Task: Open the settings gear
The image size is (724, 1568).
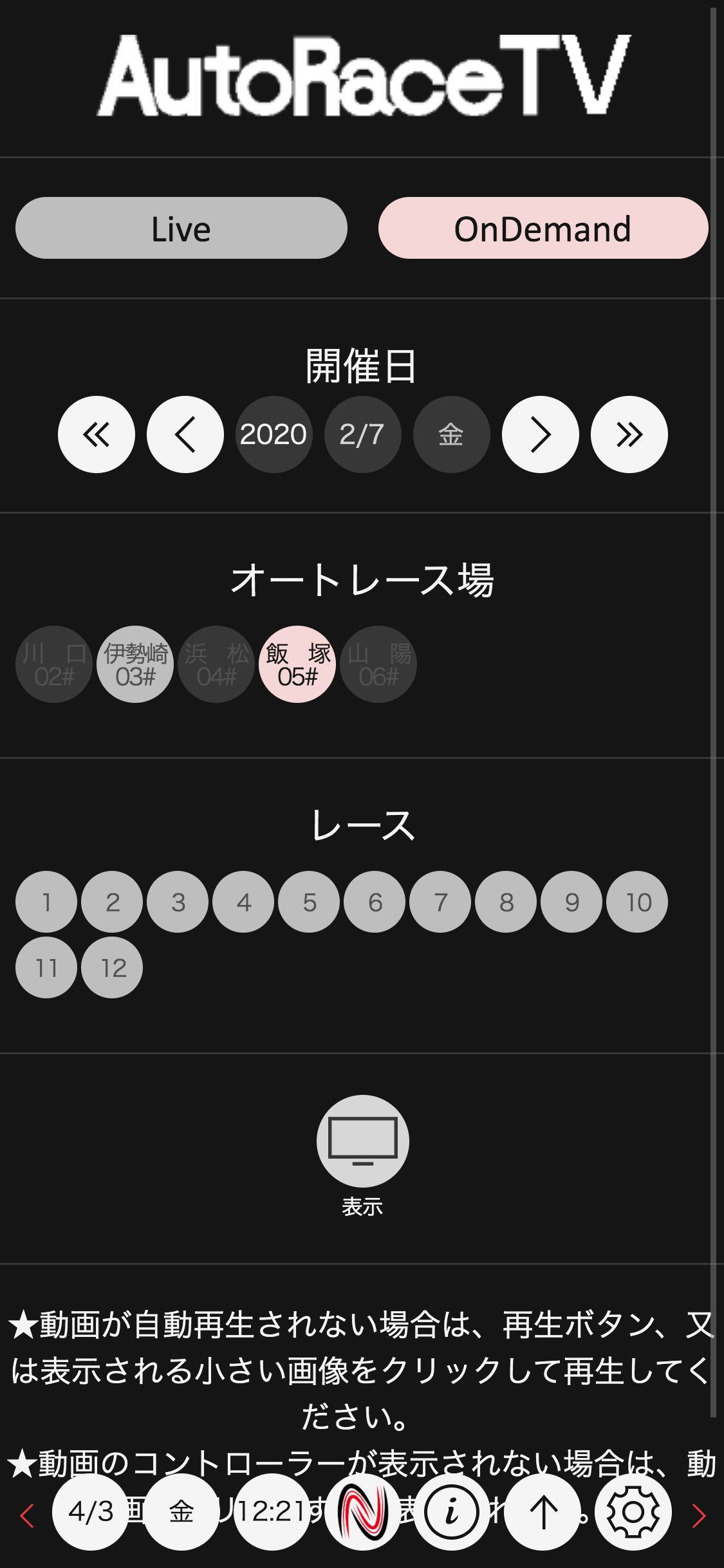Action: 633,1512
